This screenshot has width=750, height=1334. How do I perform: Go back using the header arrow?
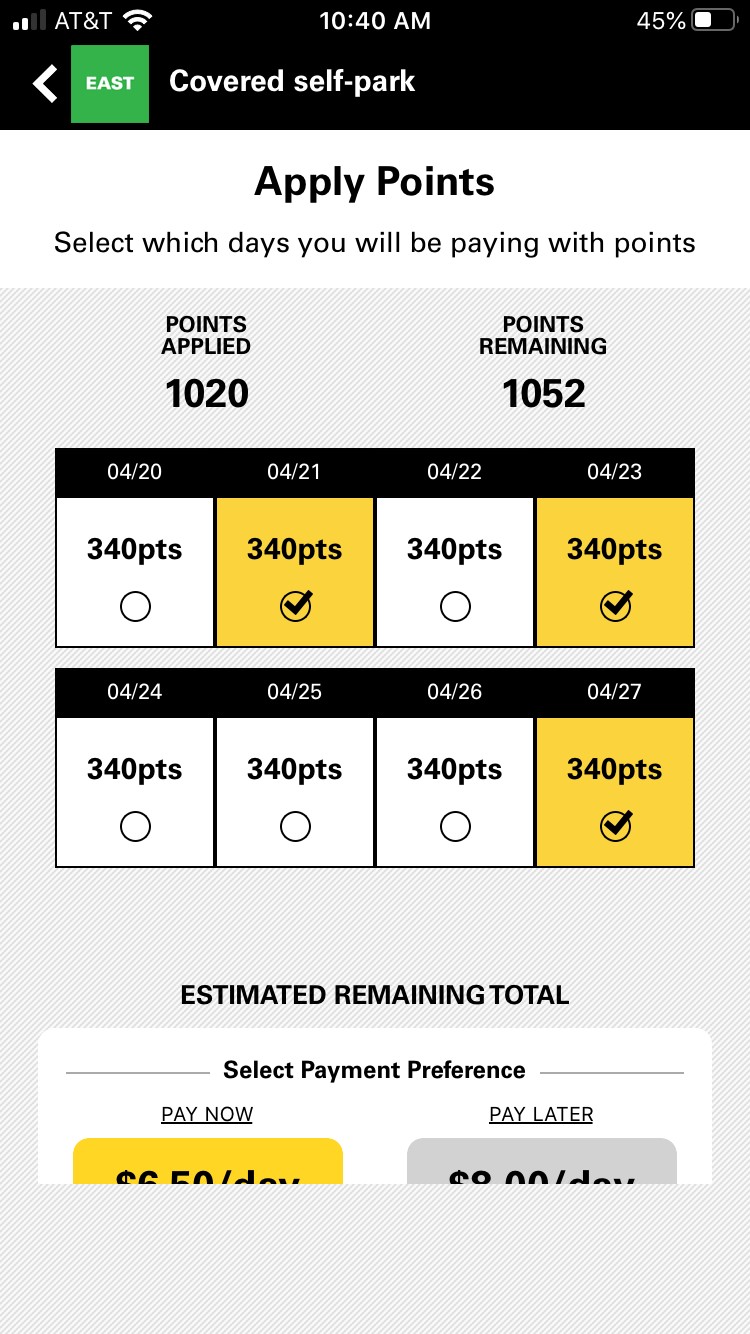45,84
